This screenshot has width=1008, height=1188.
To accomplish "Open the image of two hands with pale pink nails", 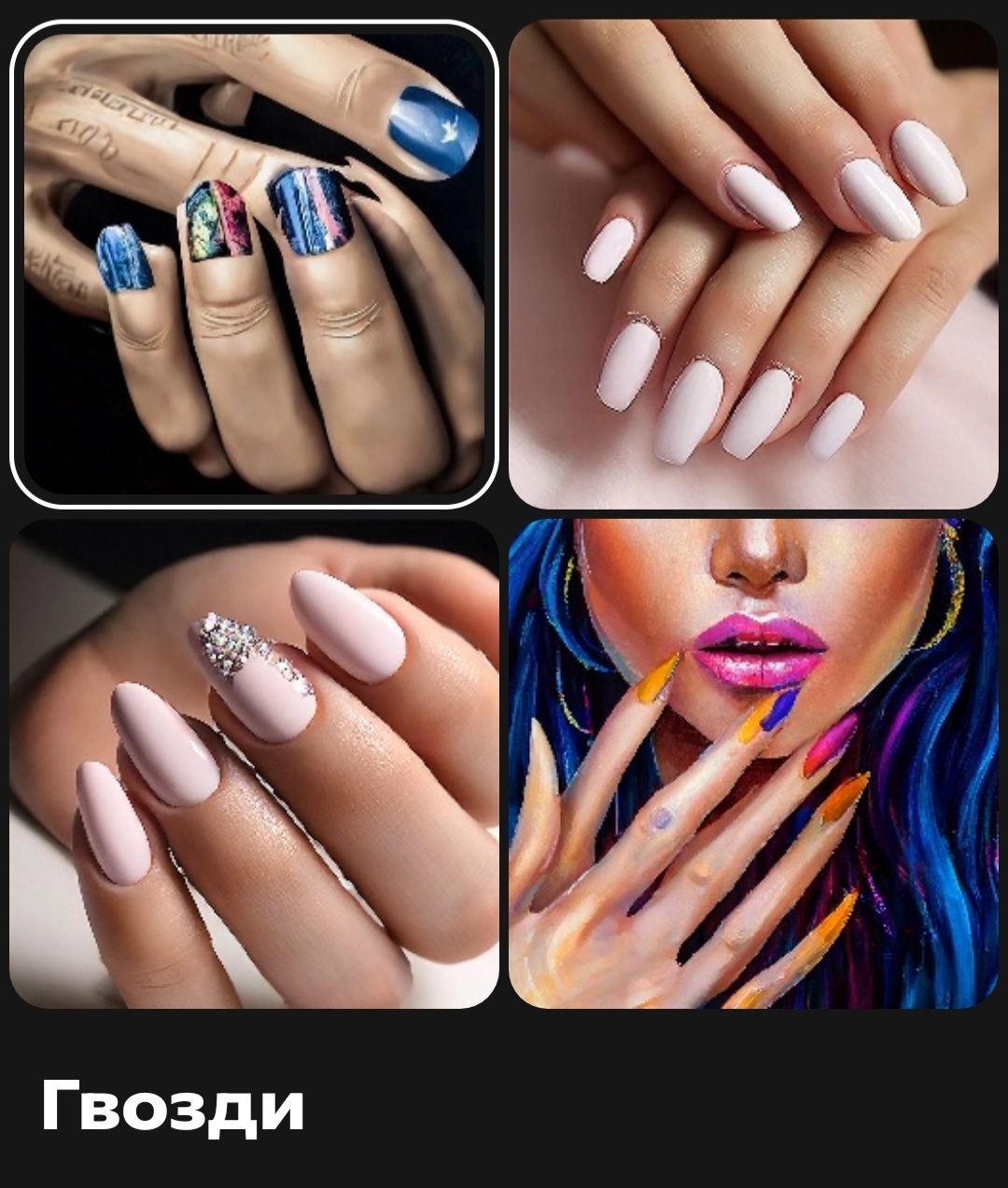I will point(753,264).
